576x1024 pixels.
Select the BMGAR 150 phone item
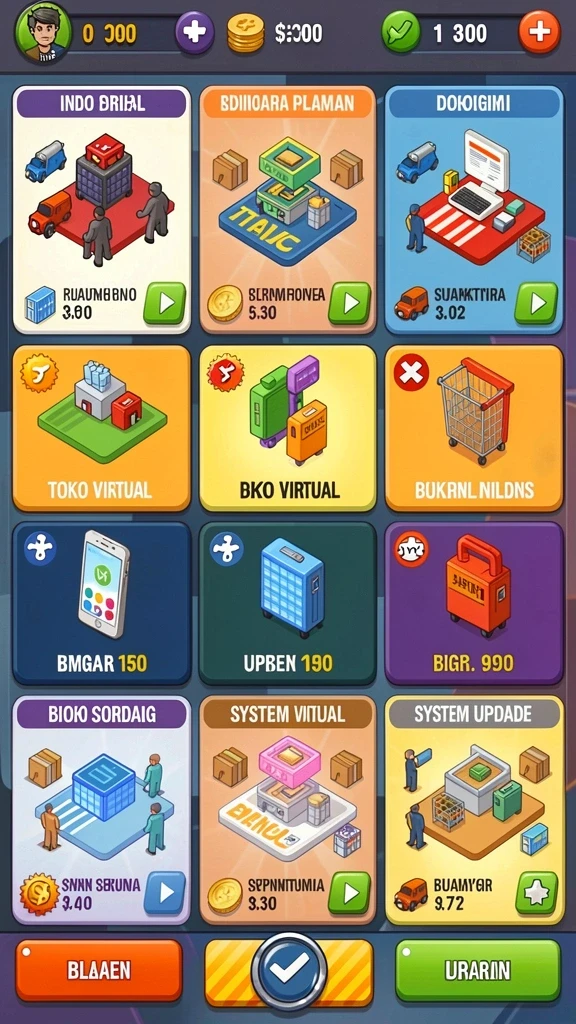101,603
